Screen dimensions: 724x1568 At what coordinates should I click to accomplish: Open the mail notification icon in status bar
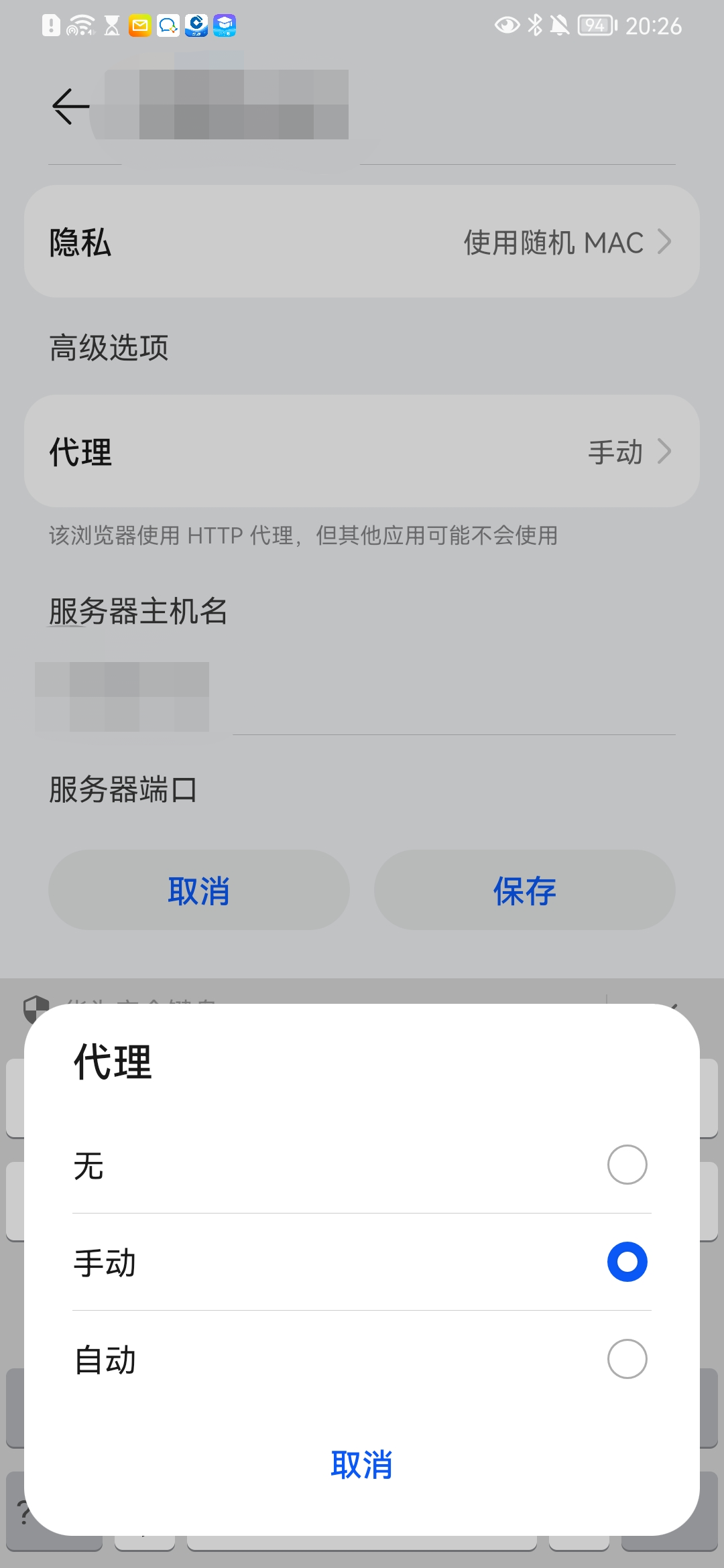140,25
